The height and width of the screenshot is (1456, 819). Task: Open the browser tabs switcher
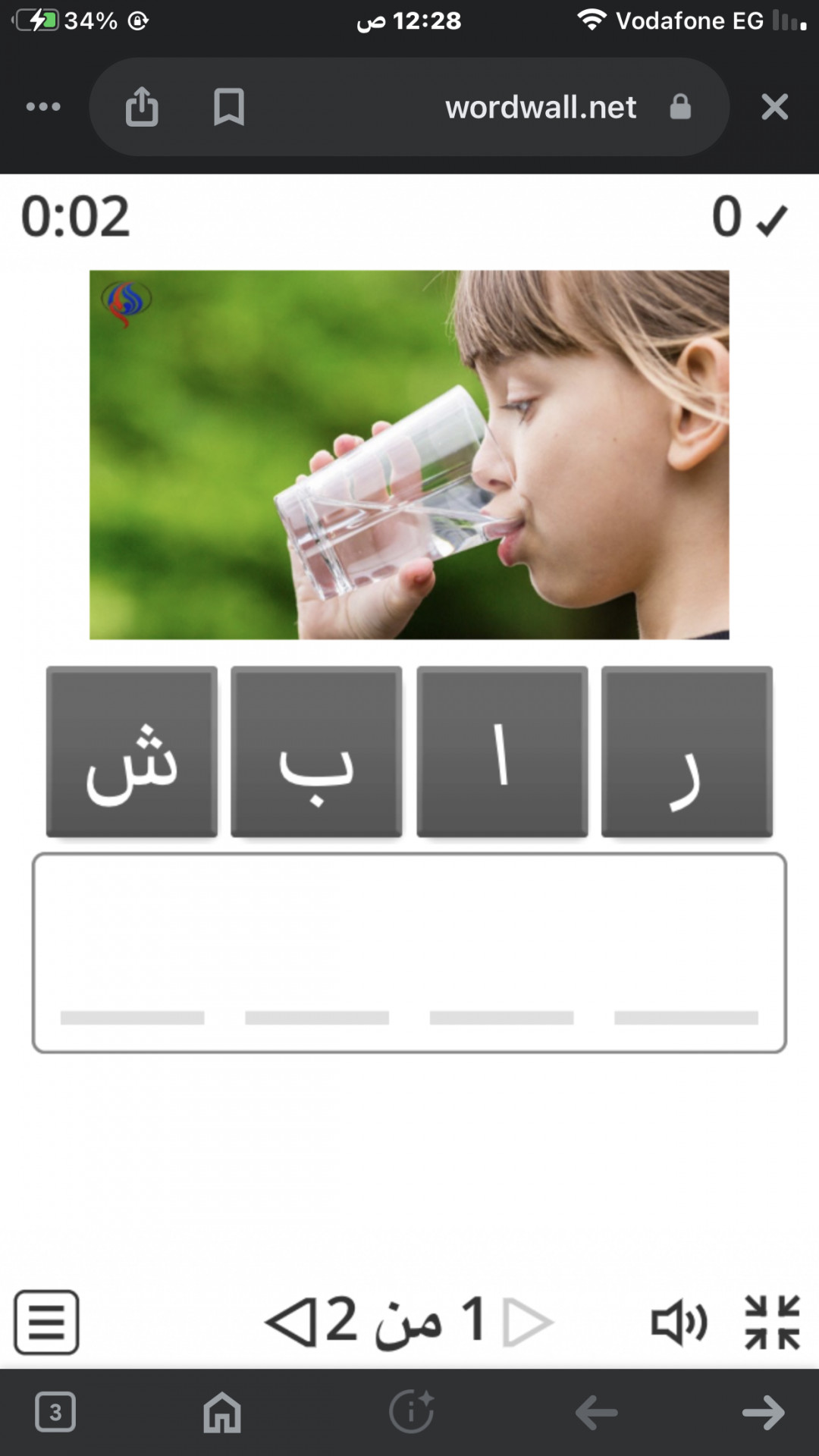coord(55,1412)
